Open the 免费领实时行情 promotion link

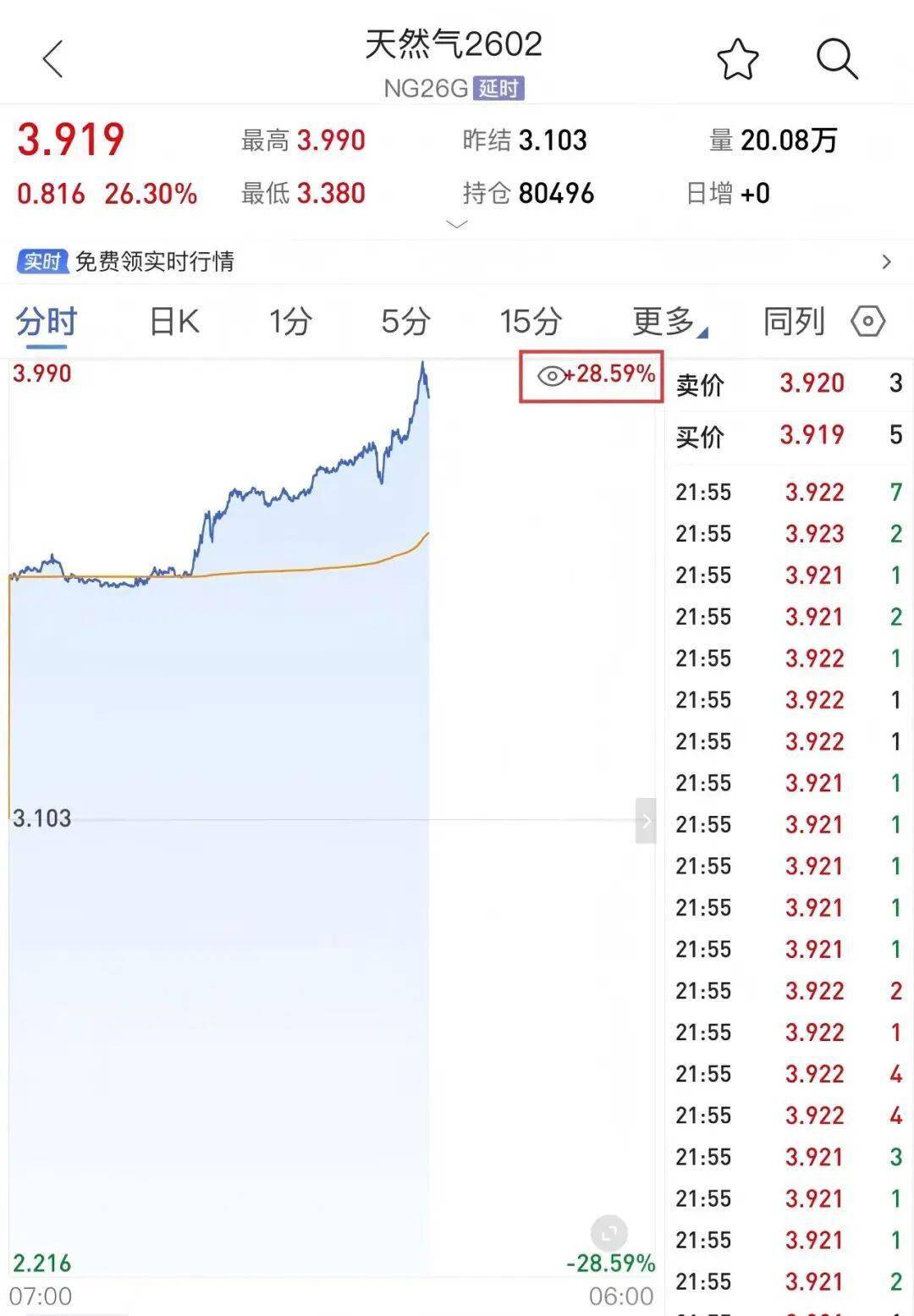155,262
